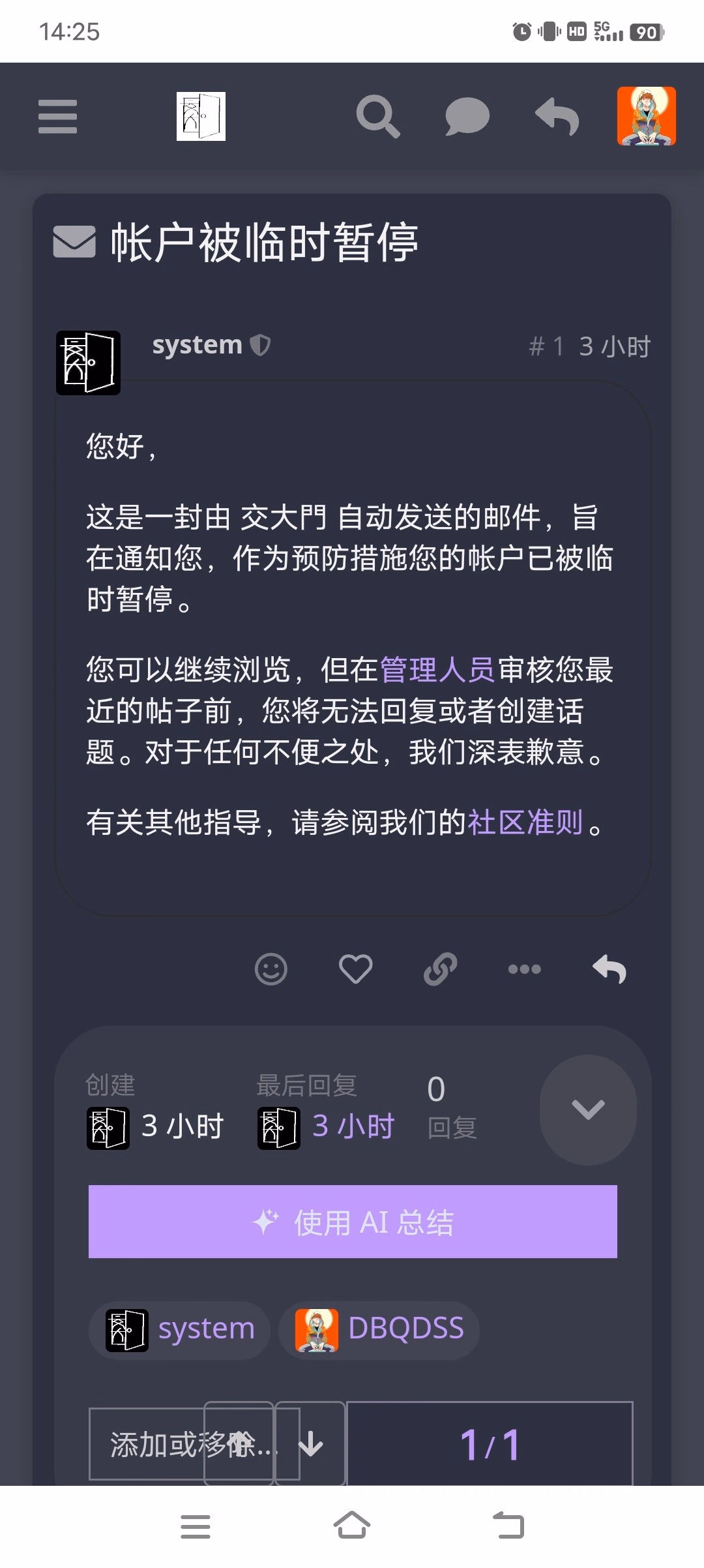Viewport: 704px width, 1568px height.
Task: Open the DBQDSS participant chip
Action: [x=379, y=1328]
